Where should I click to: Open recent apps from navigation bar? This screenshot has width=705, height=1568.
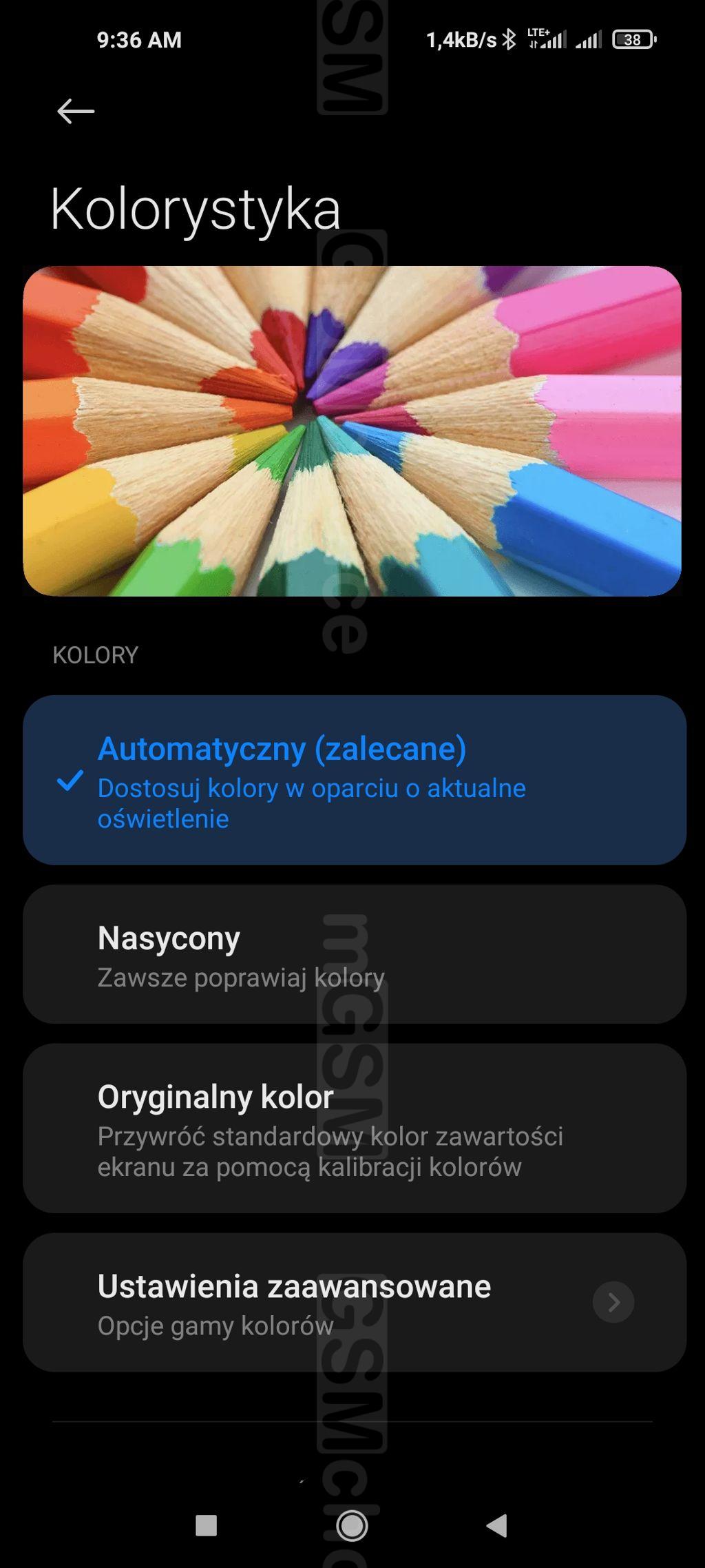(x=207, y=1525)
